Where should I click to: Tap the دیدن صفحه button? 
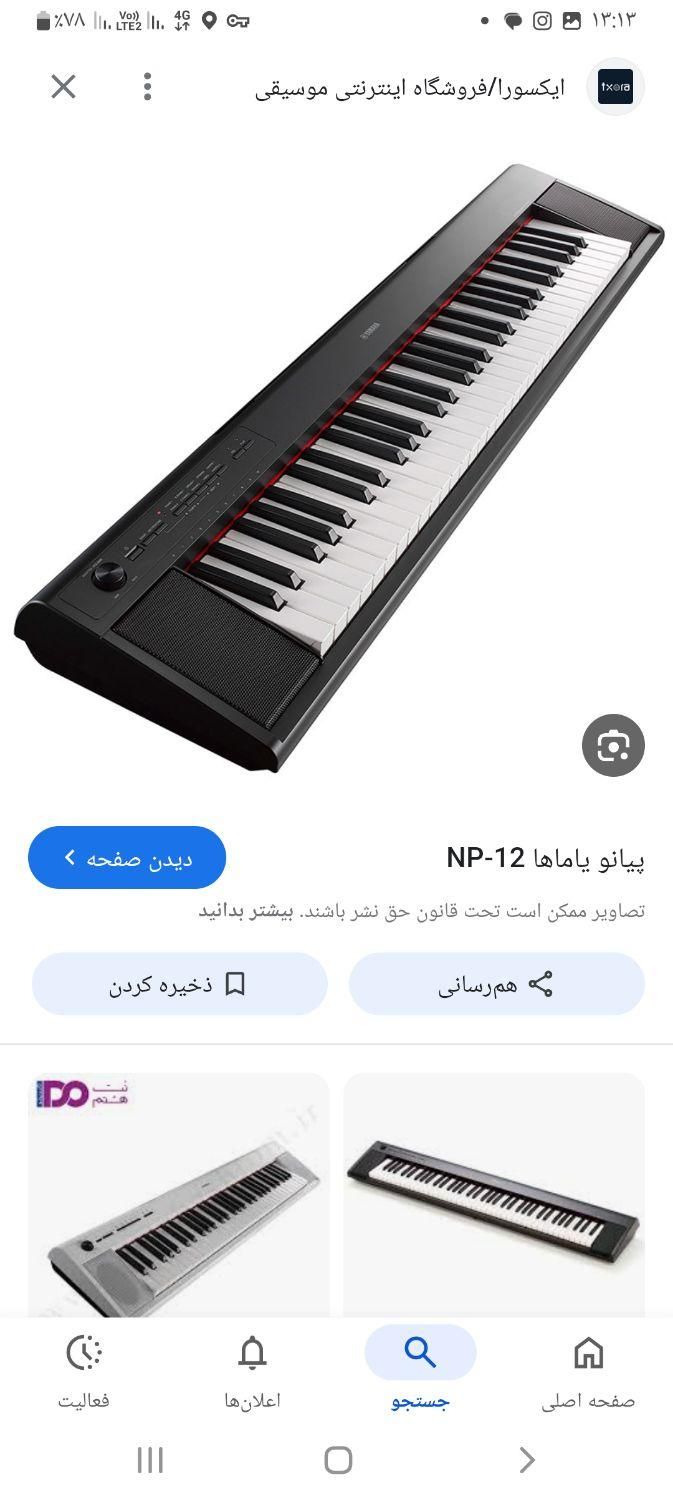[x=127, y=858]
